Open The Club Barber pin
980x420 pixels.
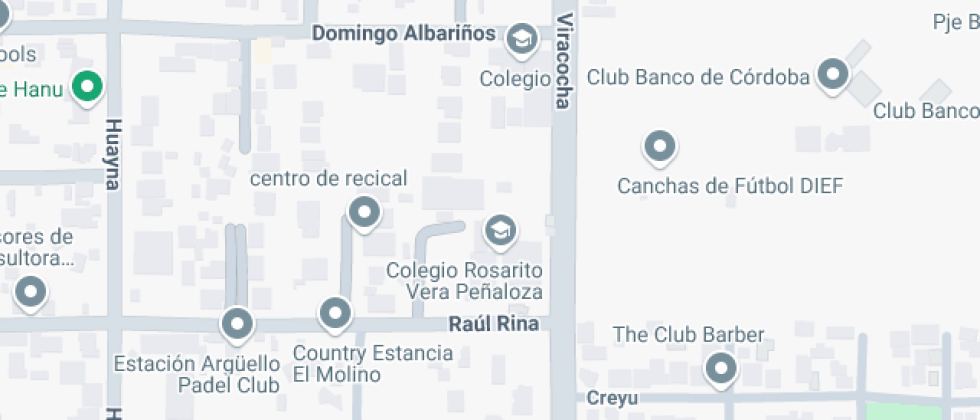720,370
